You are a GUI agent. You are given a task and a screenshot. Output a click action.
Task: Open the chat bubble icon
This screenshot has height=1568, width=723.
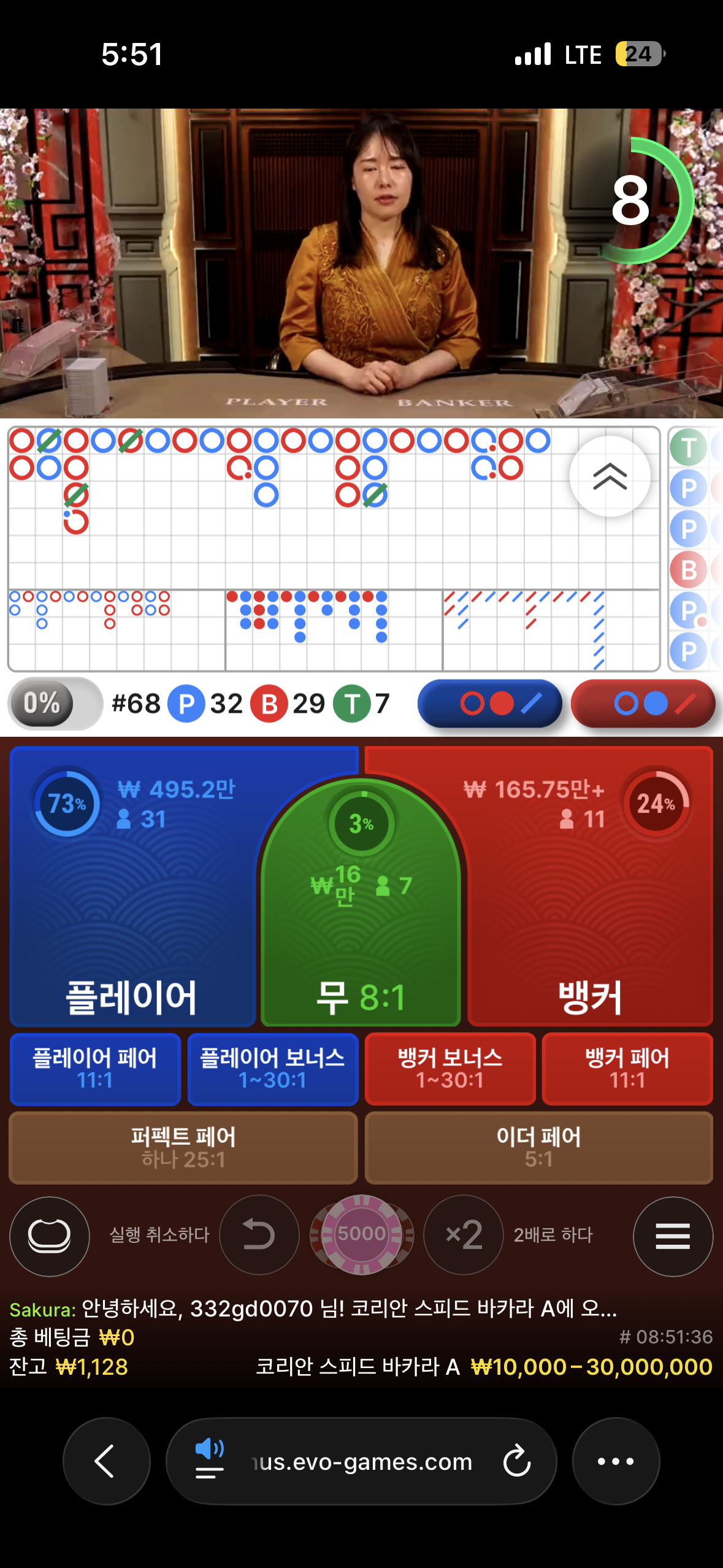point(49,1236)
